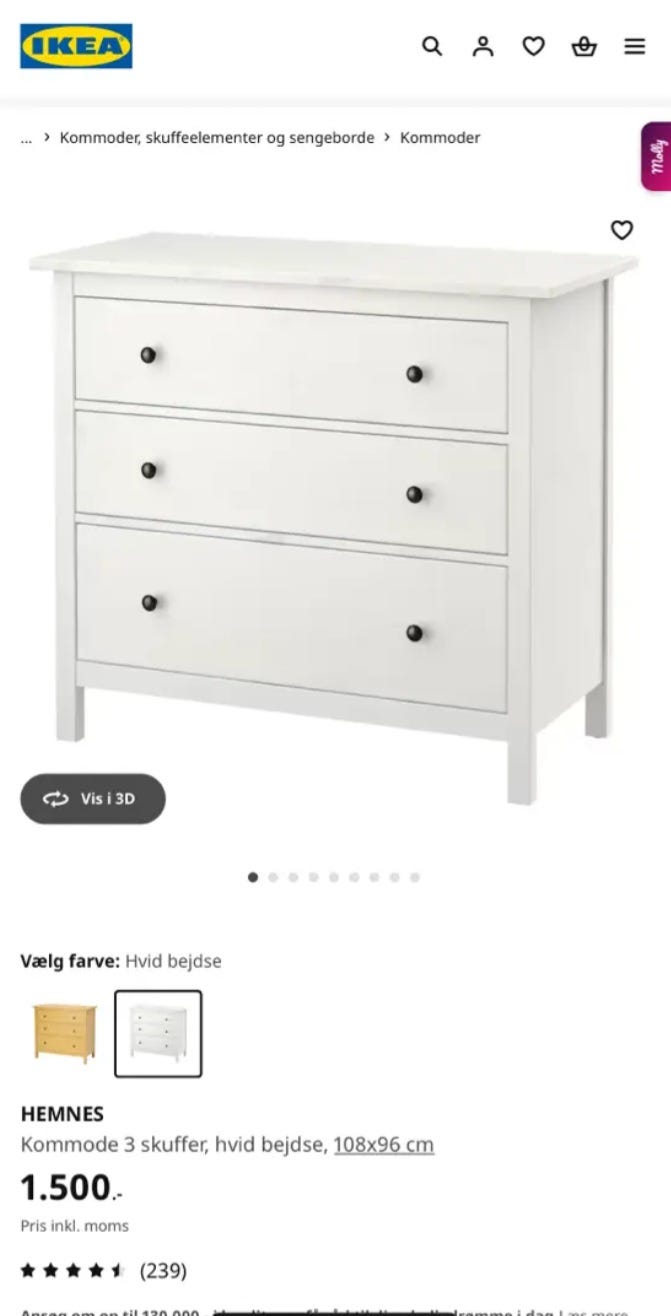
Task: Open the Molly side tab
Action: tap(656, 156)
